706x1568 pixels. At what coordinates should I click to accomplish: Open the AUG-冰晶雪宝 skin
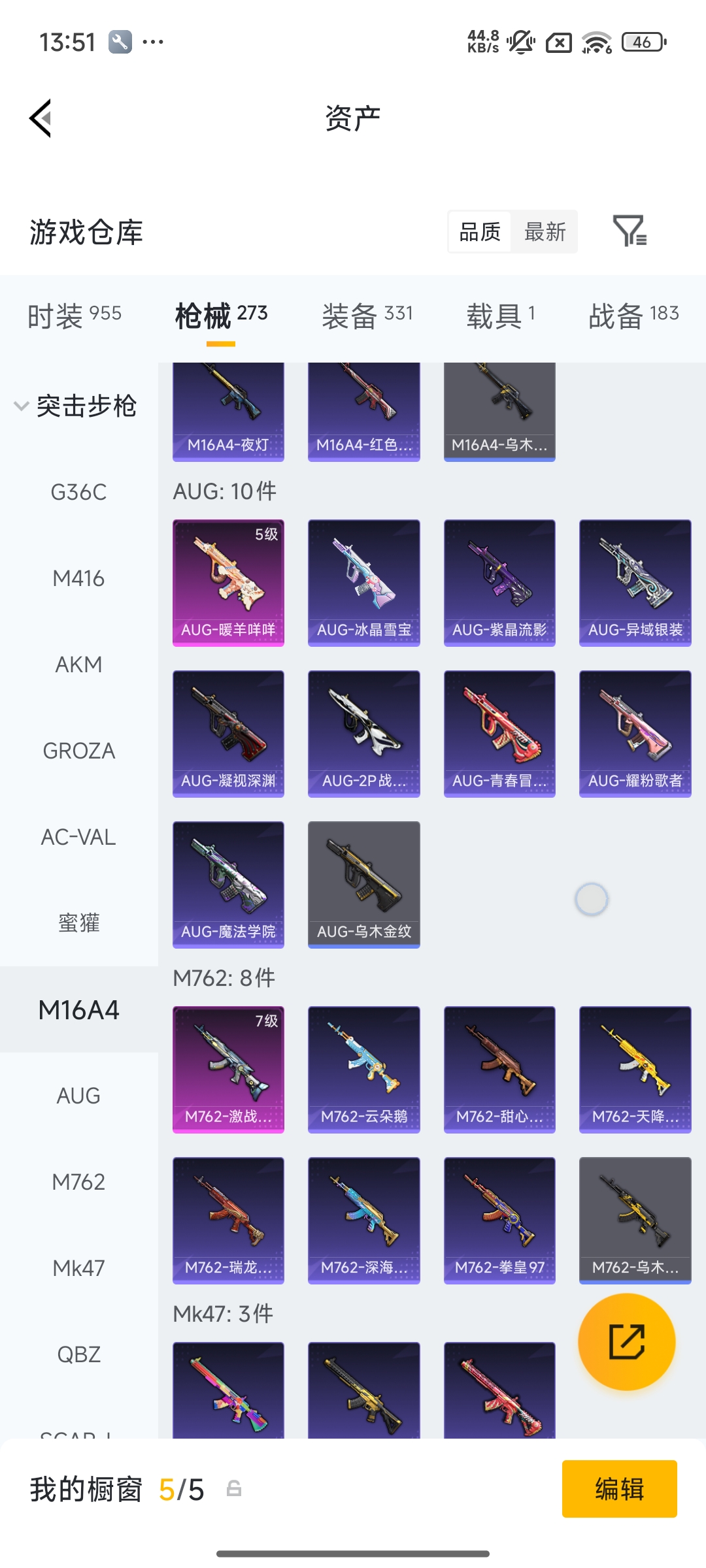[x=363, y=582]
